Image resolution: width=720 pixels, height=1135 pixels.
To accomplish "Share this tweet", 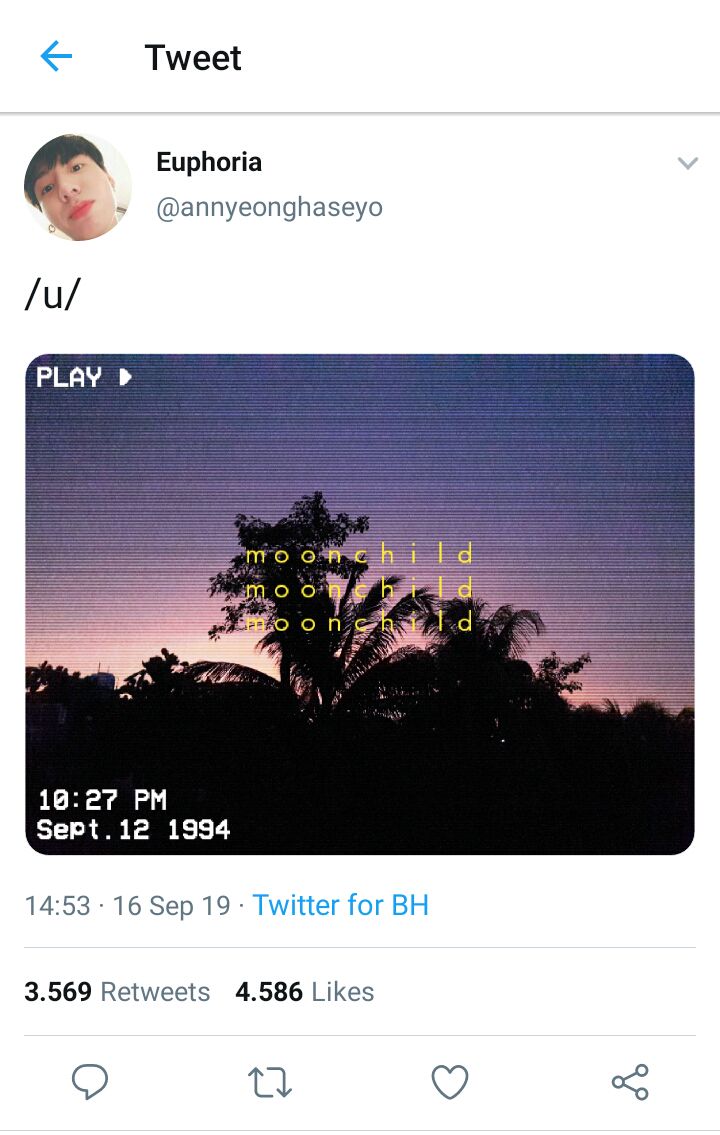I will pyautogui.click(x=630, y=1081).
